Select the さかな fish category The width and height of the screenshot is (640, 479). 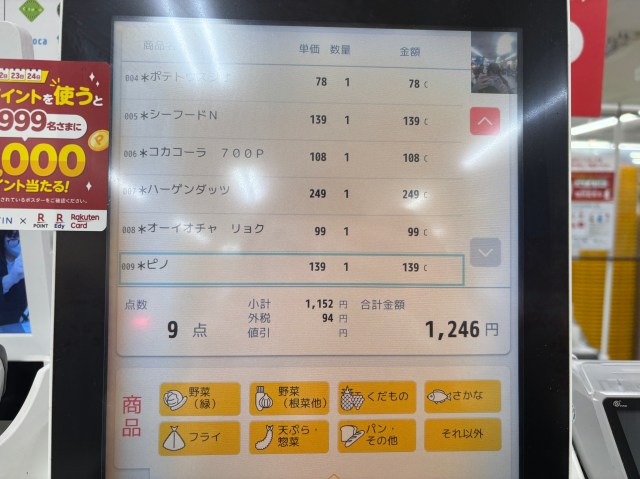(462, 396)
